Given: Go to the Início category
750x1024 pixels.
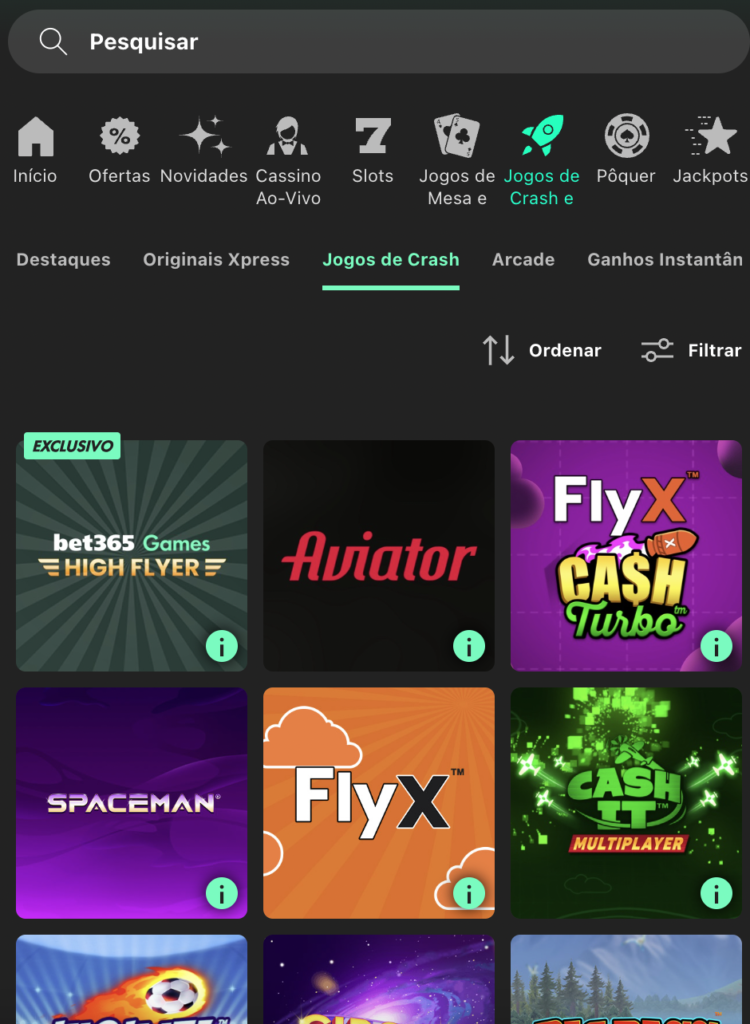Looking at the screenshot, I should coord(35,150).
